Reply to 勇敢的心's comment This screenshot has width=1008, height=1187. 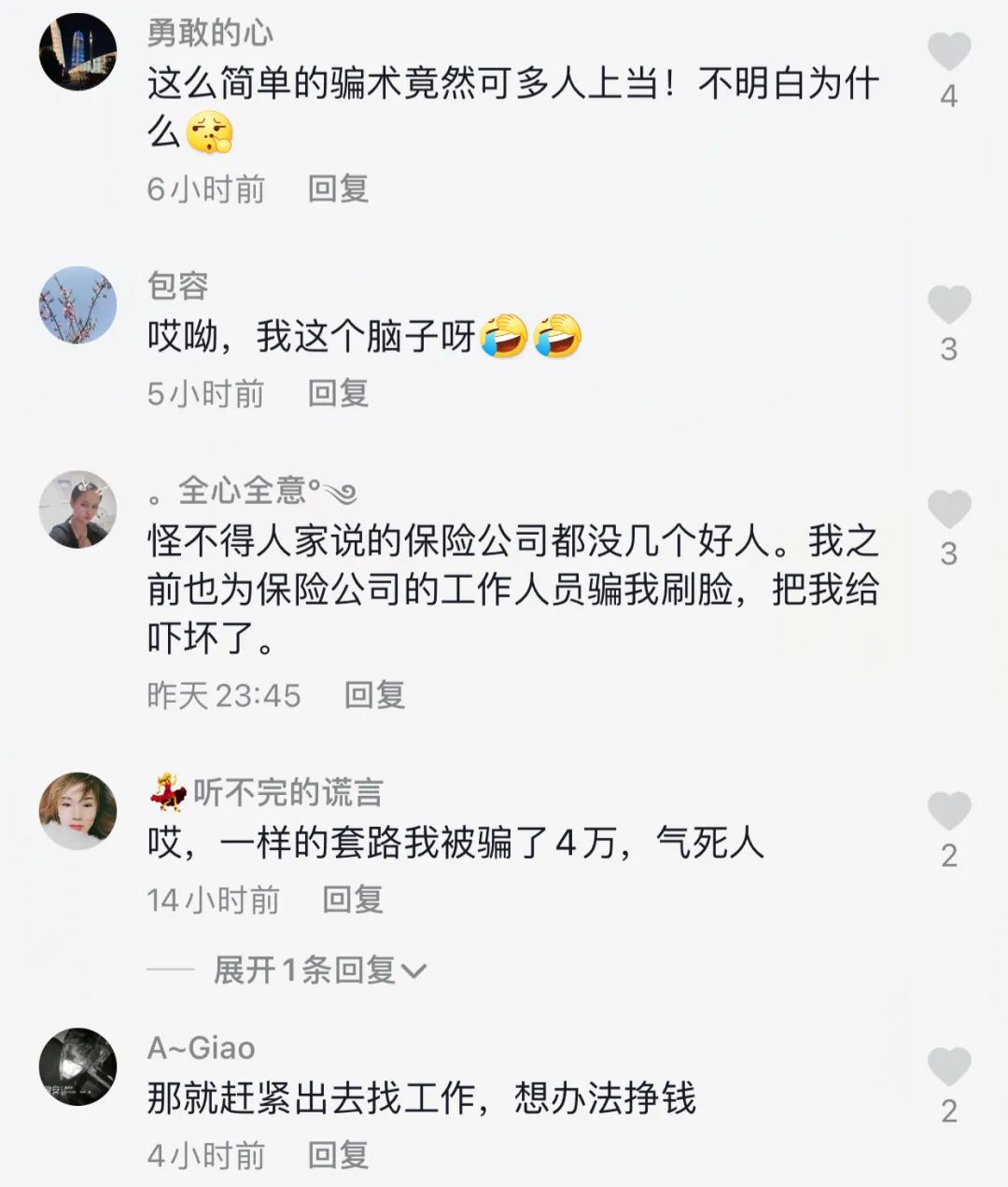click(x=338, y=189)
